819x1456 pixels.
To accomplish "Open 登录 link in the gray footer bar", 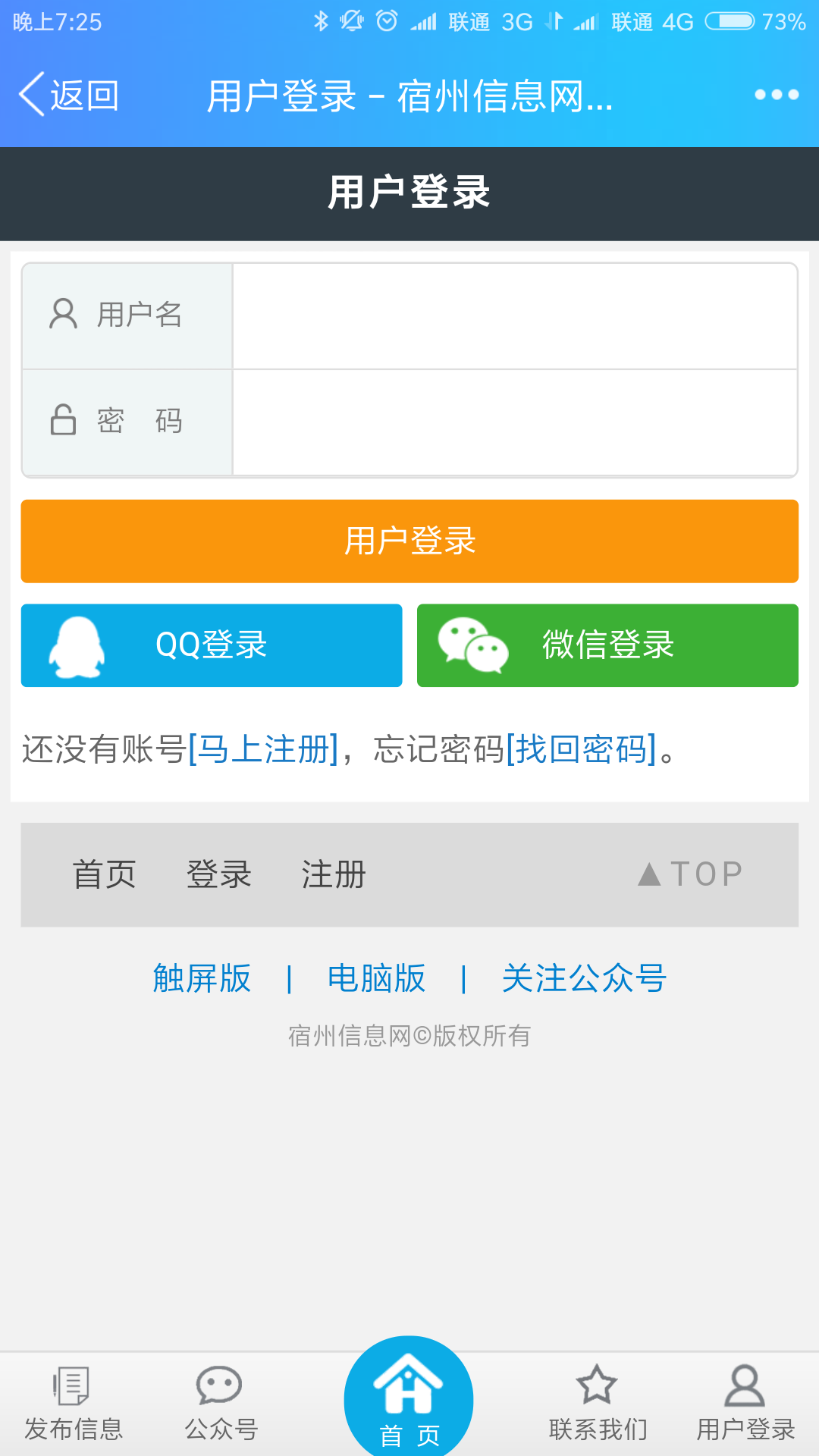I will pyautogui.click(x=219, y=874).
